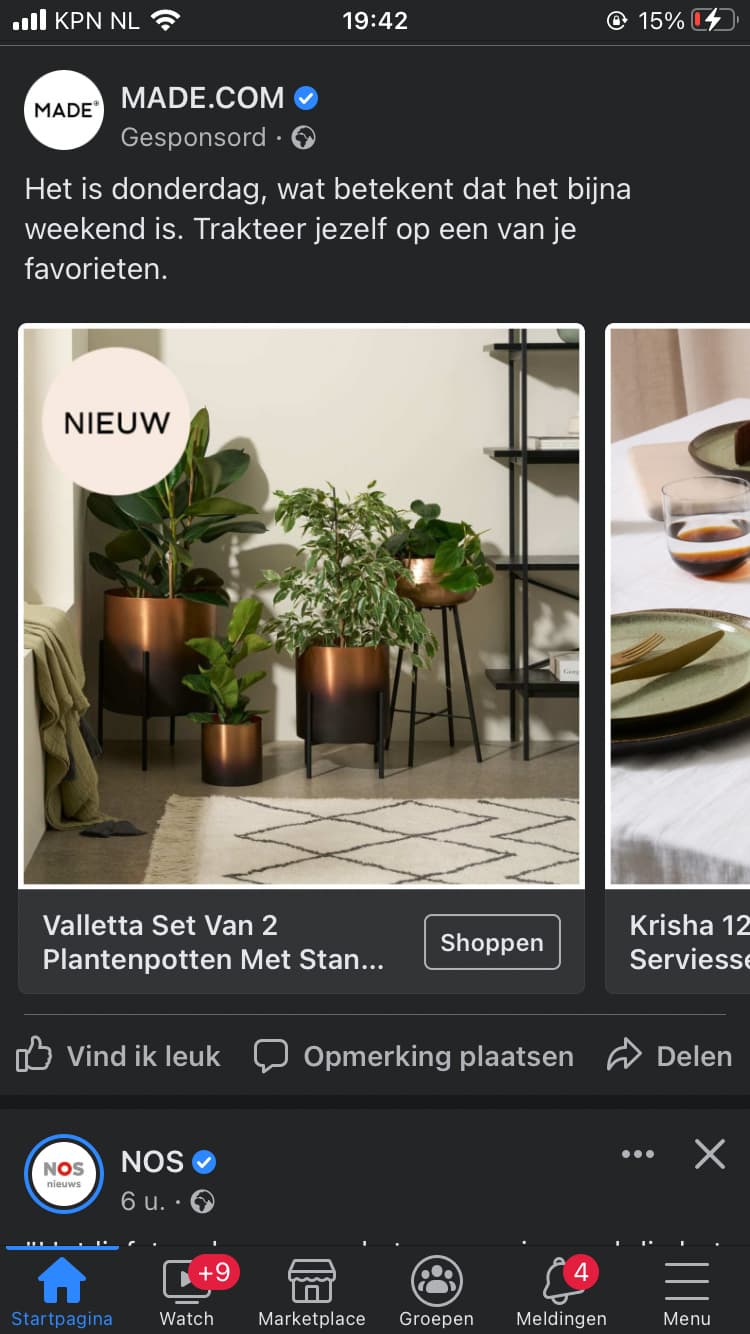Dismiss the NOS post with the X

[x=710, y=1154]
